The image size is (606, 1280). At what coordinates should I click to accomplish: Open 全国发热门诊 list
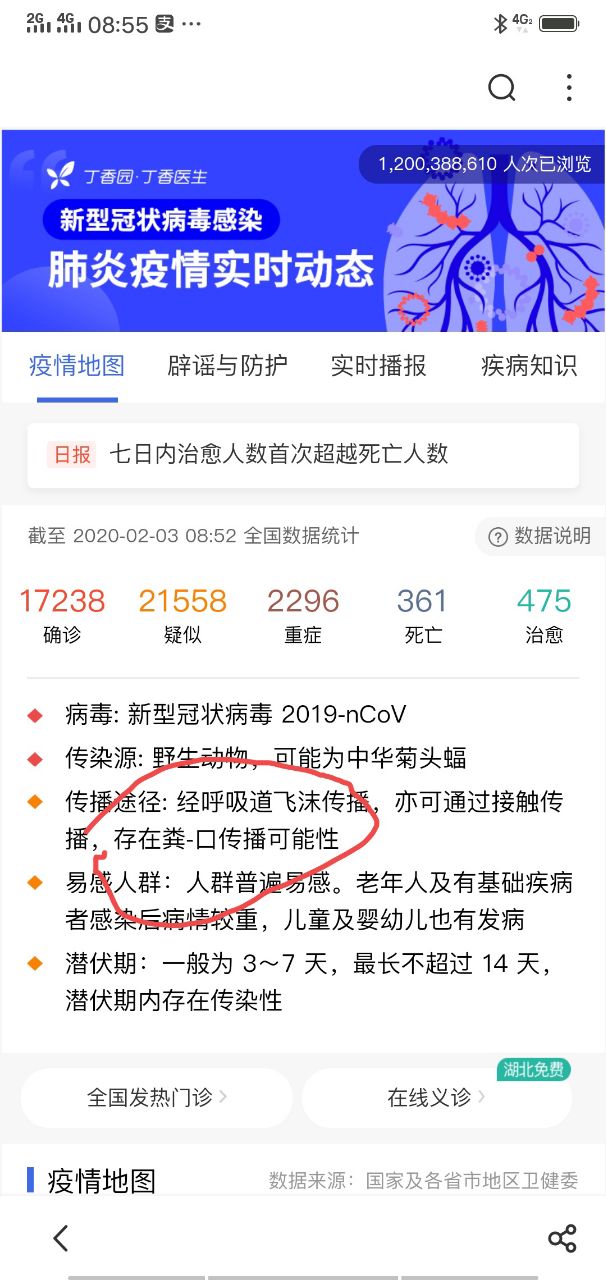click(157, 1098)
